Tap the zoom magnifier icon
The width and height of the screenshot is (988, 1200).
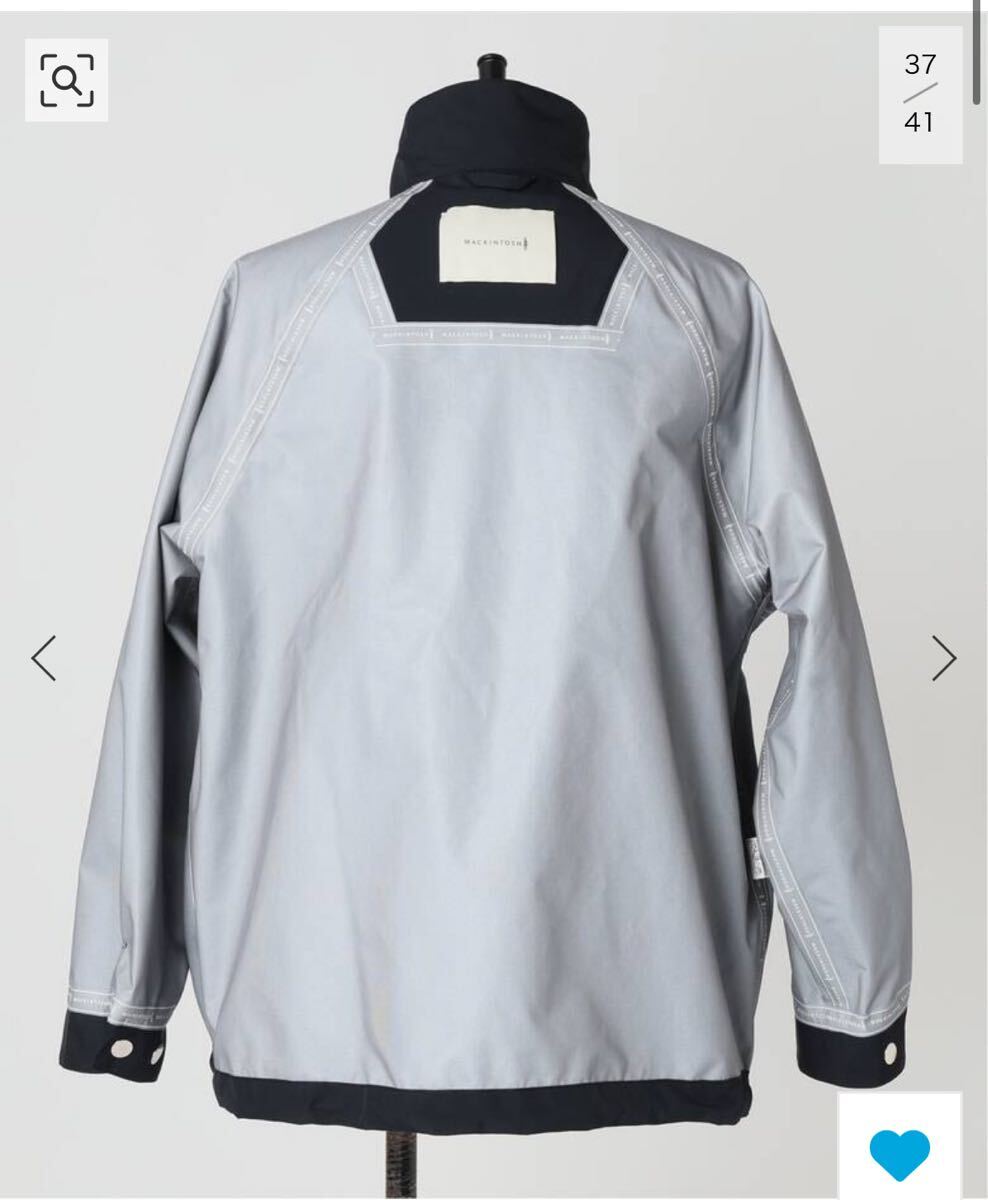click(x=66, y=80)
